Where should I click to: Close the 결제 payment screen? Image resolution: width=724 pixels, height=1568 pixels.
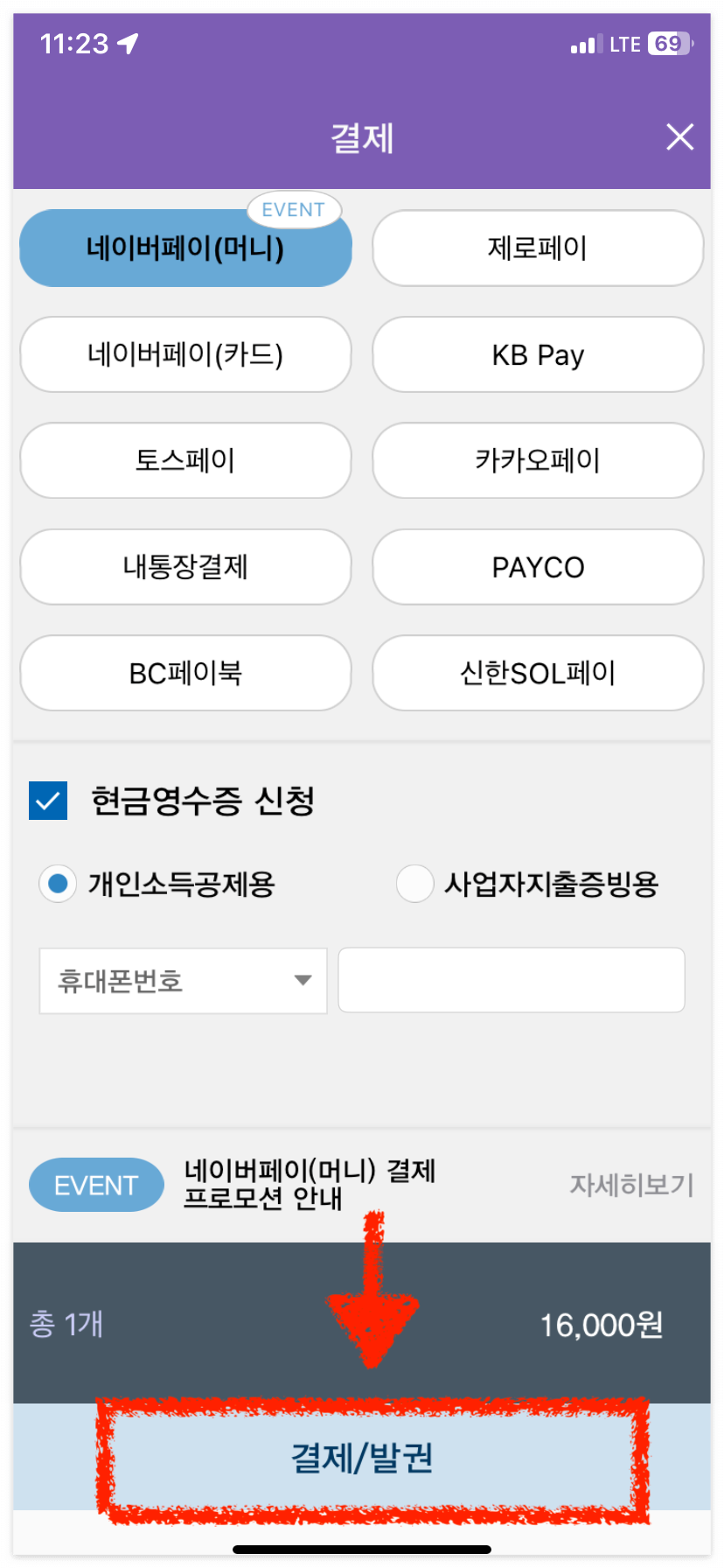[x=679, y=136]
